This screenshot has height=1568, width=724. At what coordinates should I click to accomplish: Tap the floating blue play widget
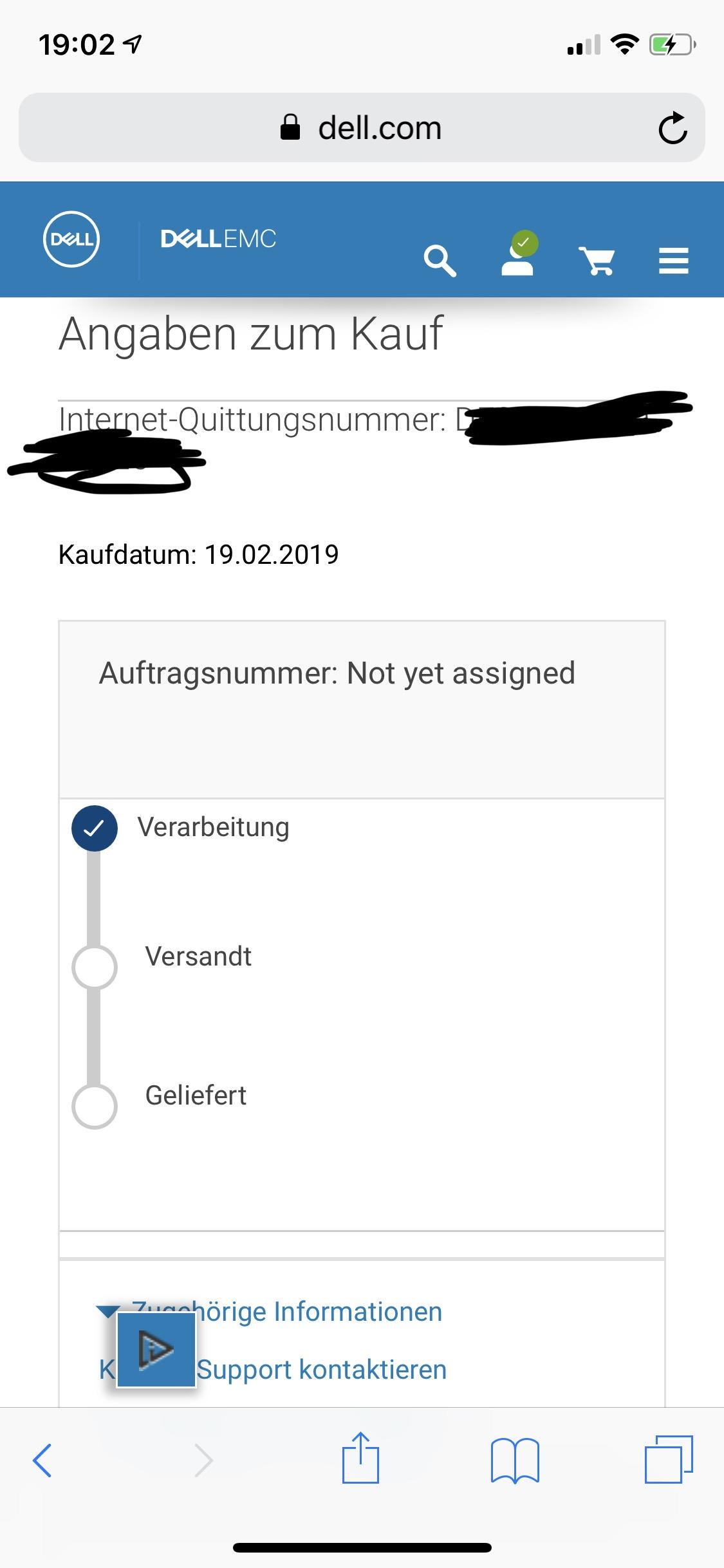tap(156, 1349)
